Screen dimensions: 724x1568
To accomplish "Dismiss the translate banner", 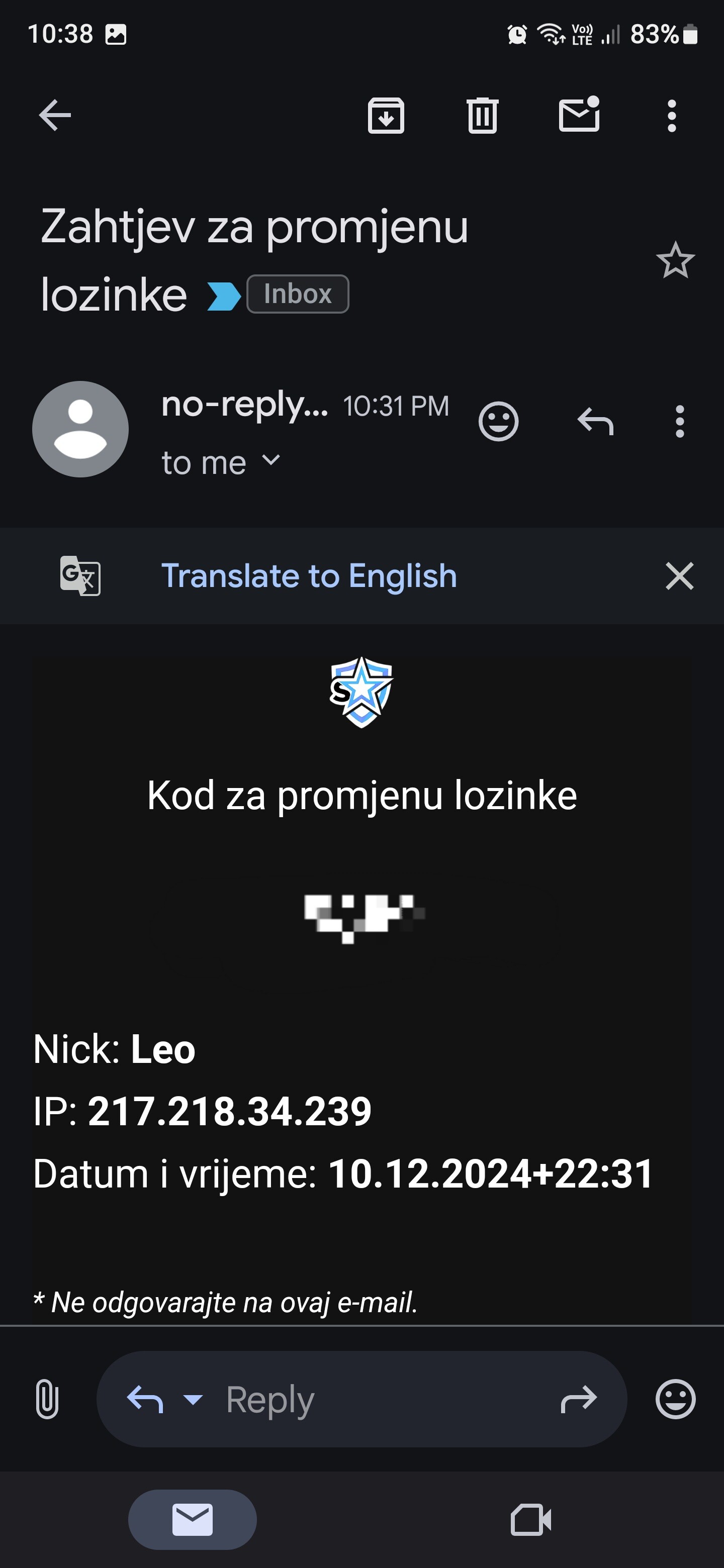I will coord(680,576).
